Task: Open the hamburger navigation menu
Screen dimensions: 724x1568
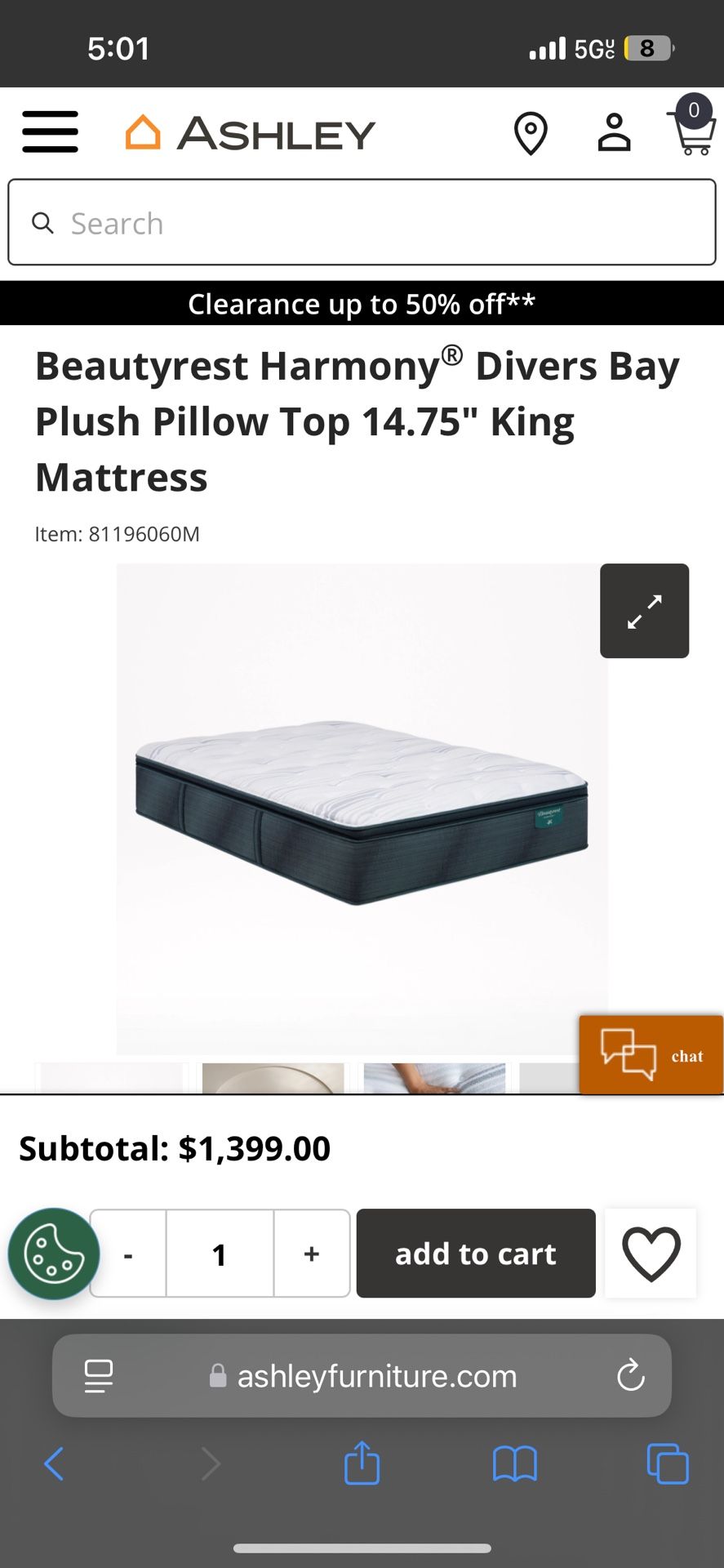Action: click(49, 131)
